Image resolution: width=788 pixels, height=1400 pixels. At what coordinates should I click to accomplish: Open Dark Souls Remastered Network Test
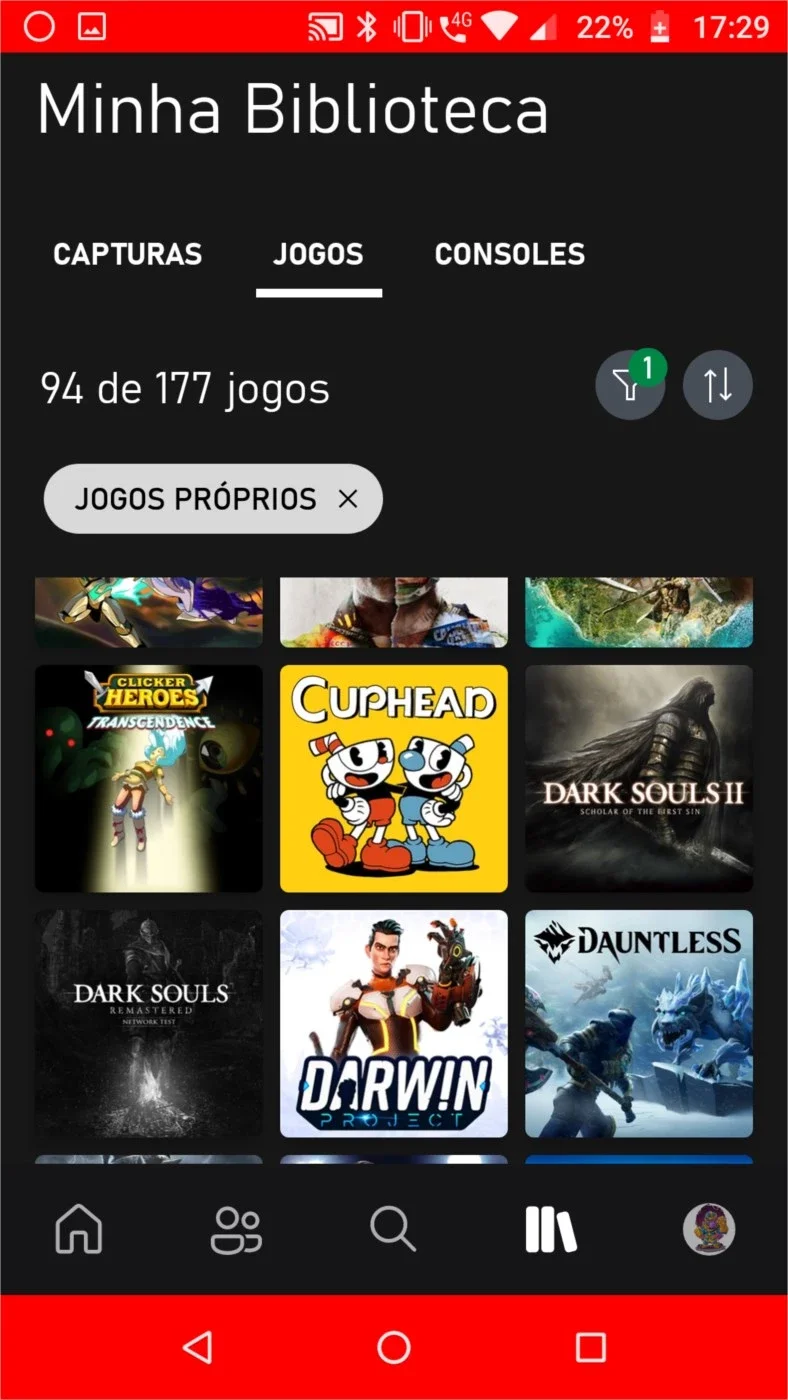tap(149, 1024)
